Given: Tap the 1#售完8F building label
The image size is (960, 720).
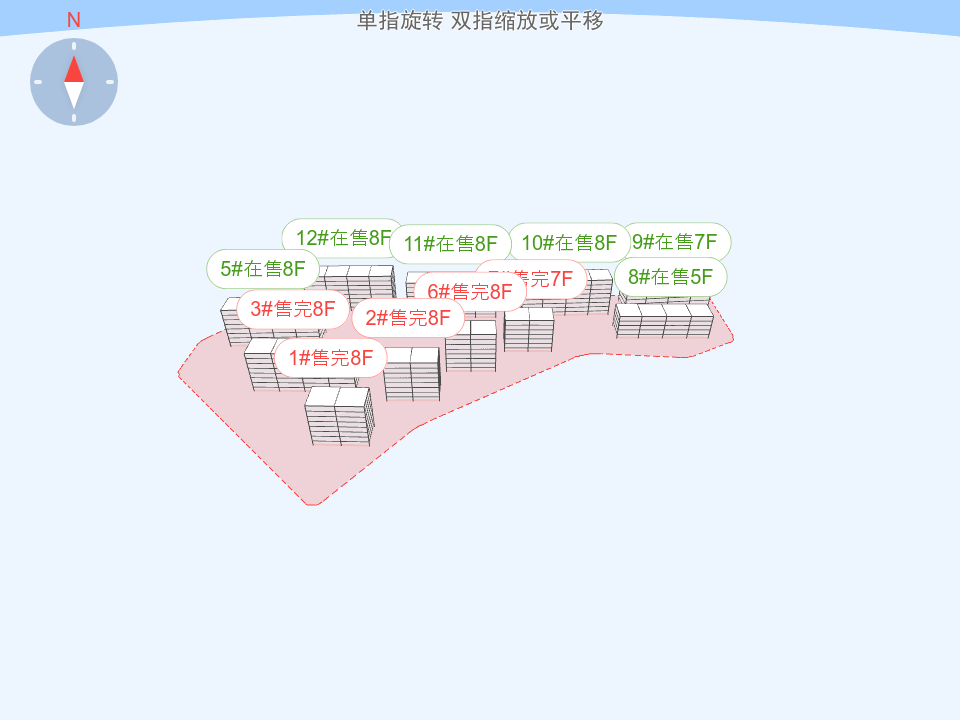Looking at the screenshot, I should (x=331, y=358).
